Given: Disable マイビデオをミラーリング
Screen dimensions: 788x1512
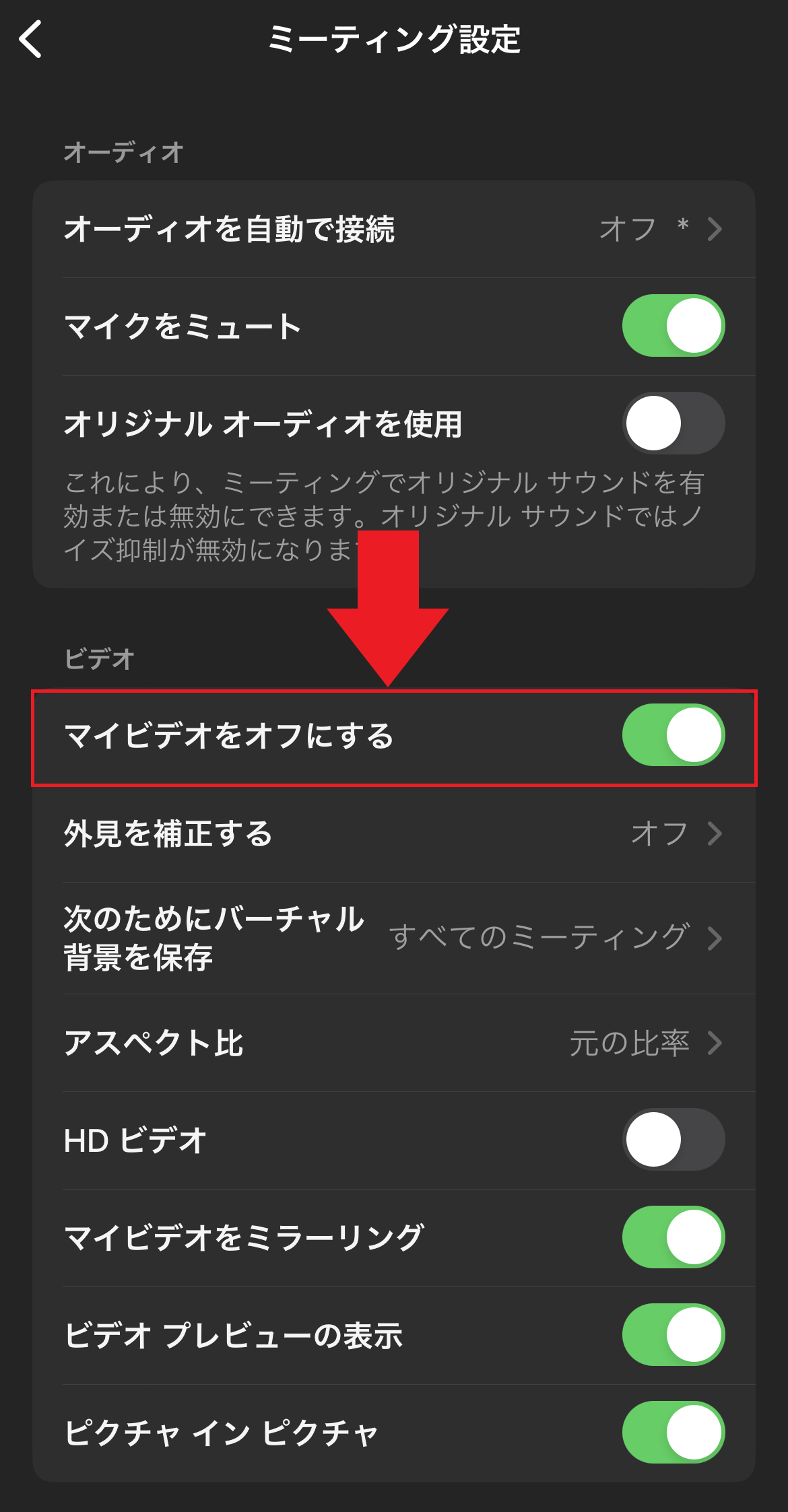Looking at the screenshot, I should click(x=673, y=1237).
